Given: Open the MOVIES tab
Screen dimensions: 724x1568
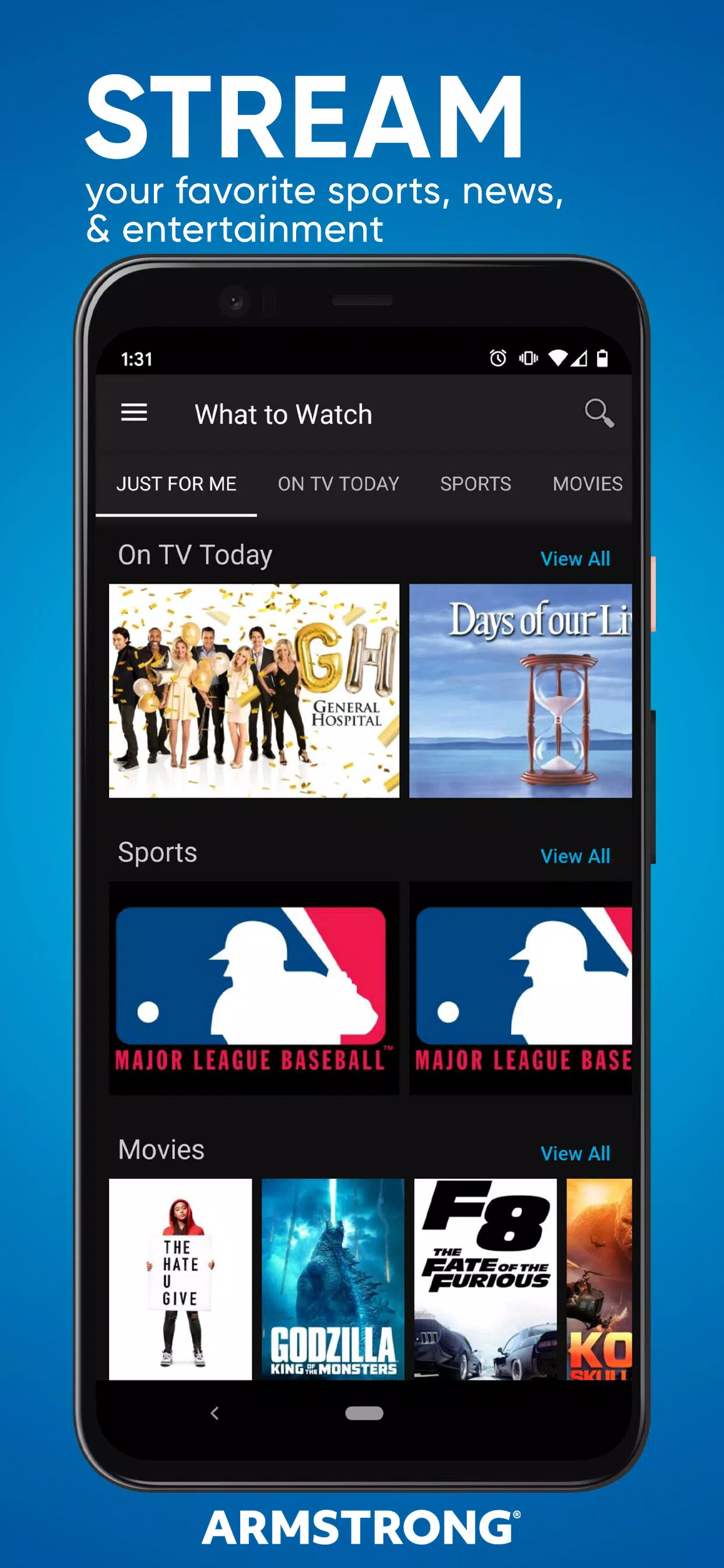Looking at the screenshot, I should click(586, 484).
